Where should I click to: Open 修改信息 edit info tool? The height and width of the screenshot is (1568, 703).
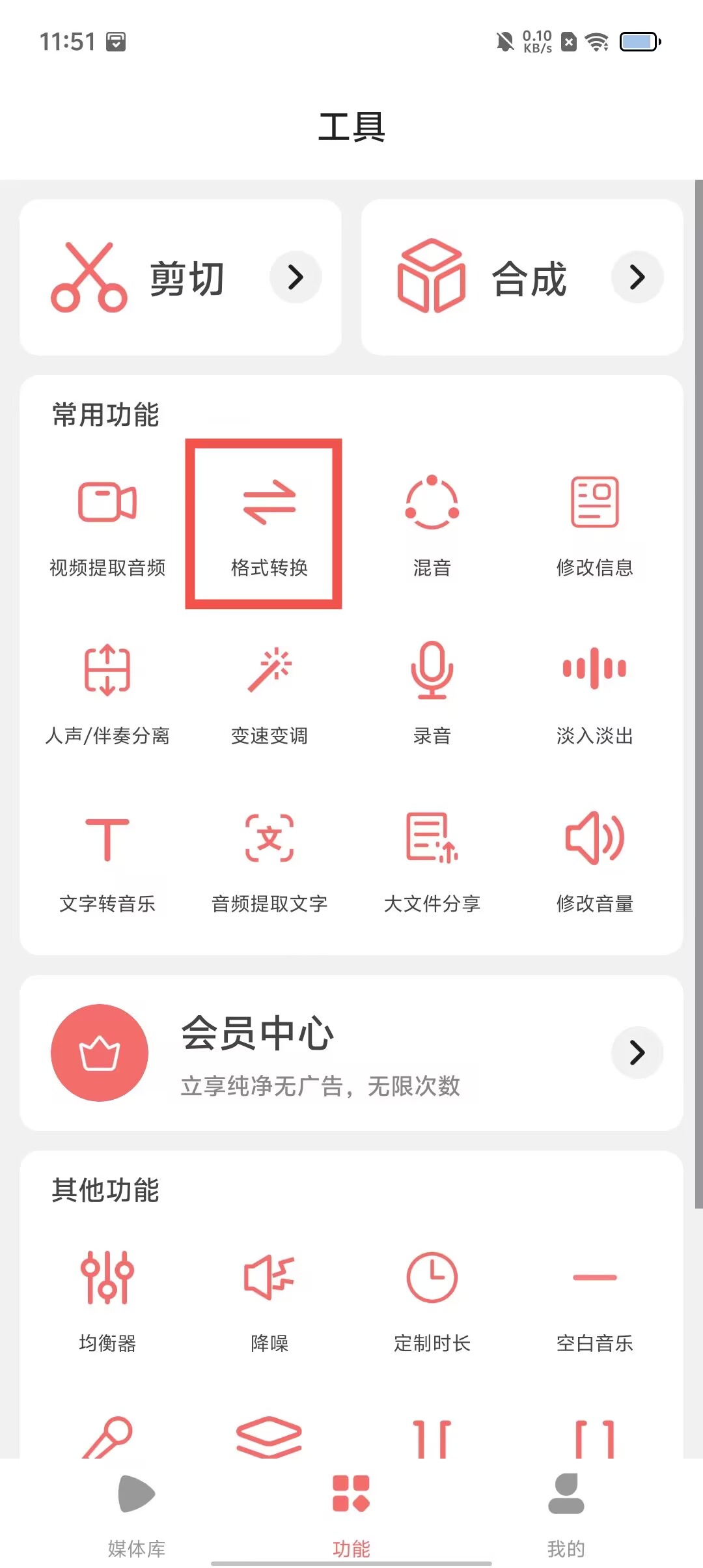pyautogui.click(x=594, y=524)
